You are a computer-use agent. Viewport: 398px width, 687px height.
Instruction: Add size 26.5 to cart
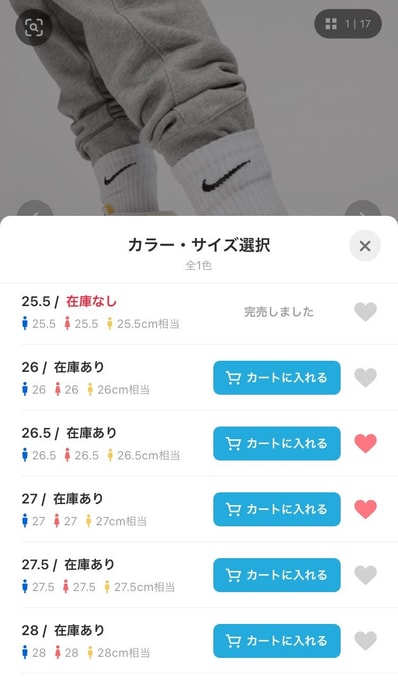pyautogui.click(x=277, y=443)
